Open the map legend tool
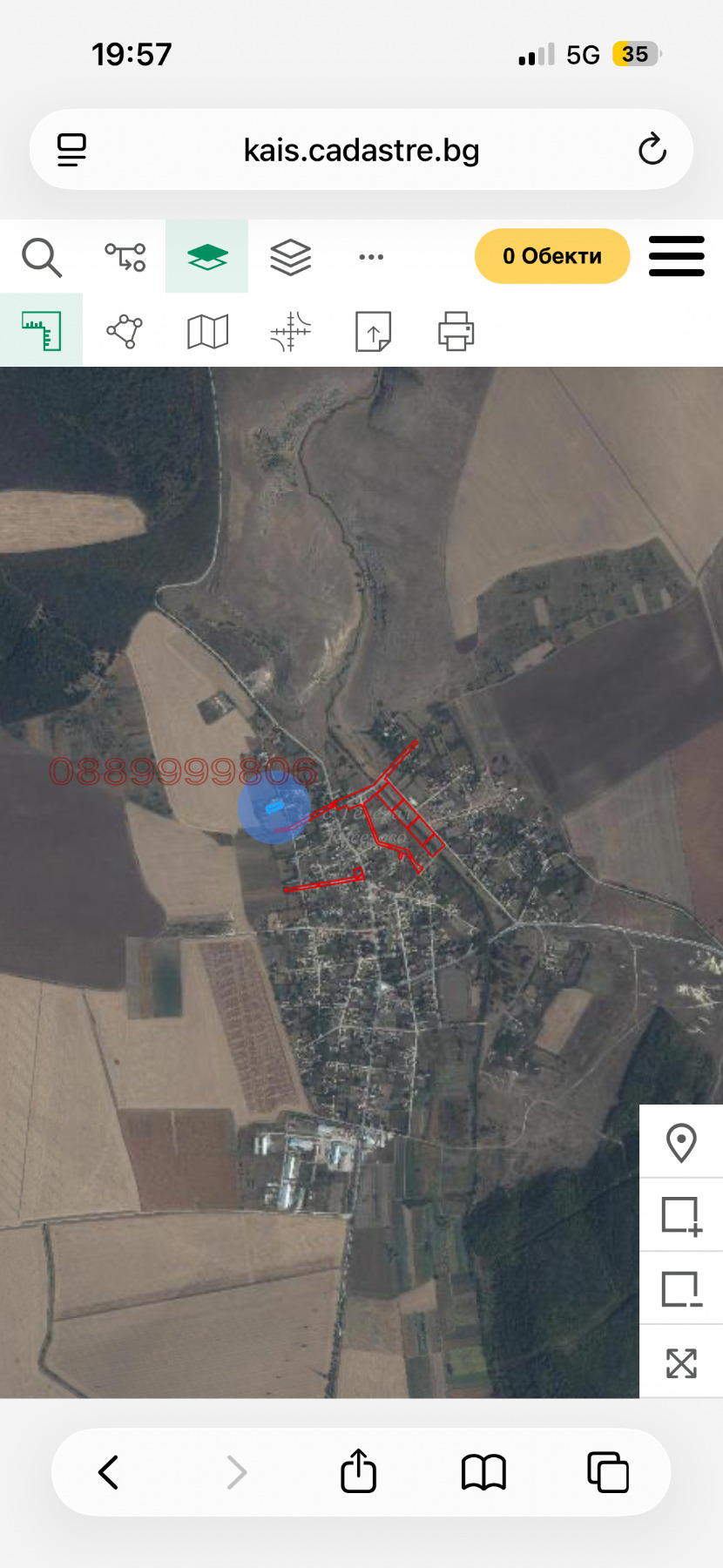723x1568 pixels. pyautogui.click(x=206, y=331)
